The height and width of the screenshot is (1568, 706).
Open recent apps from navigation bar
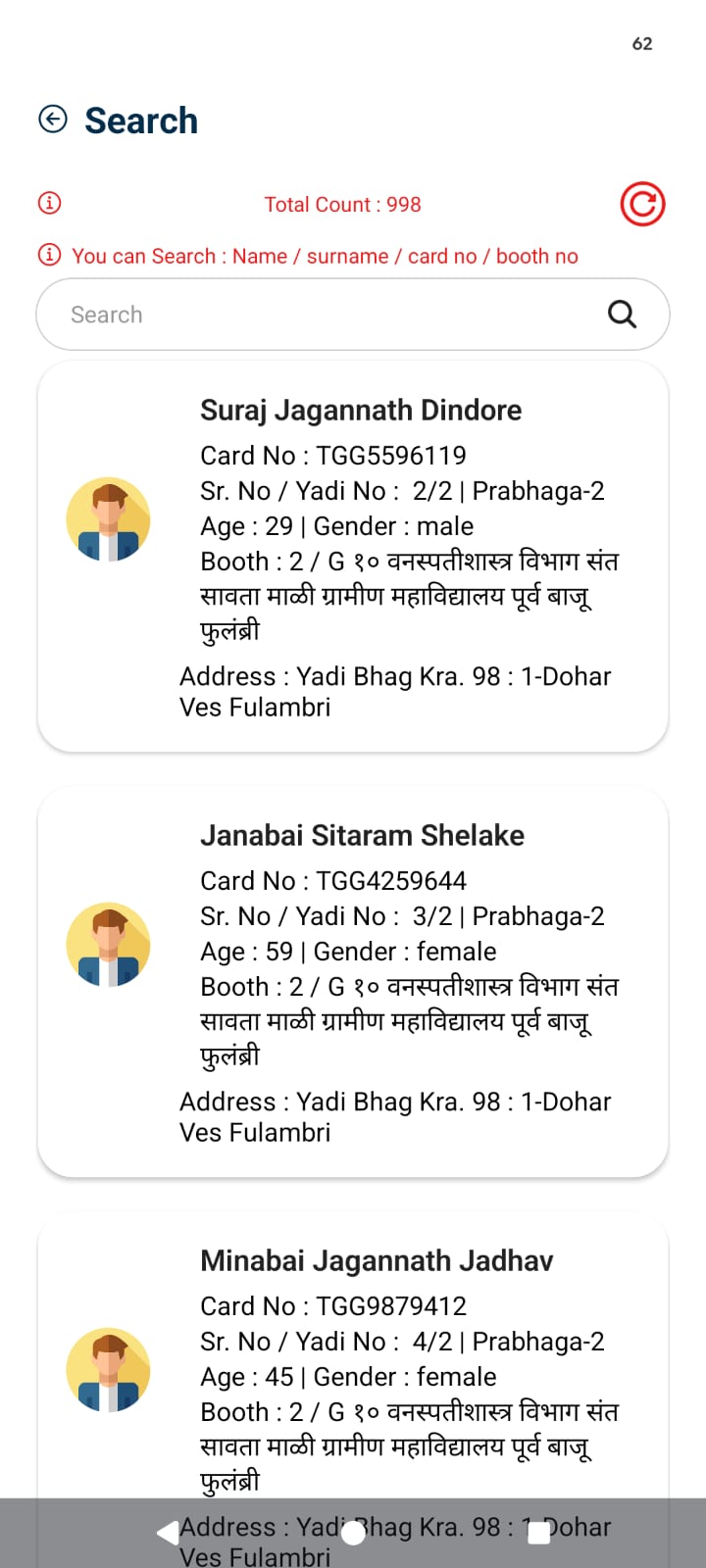click(x=538, y=1534)
